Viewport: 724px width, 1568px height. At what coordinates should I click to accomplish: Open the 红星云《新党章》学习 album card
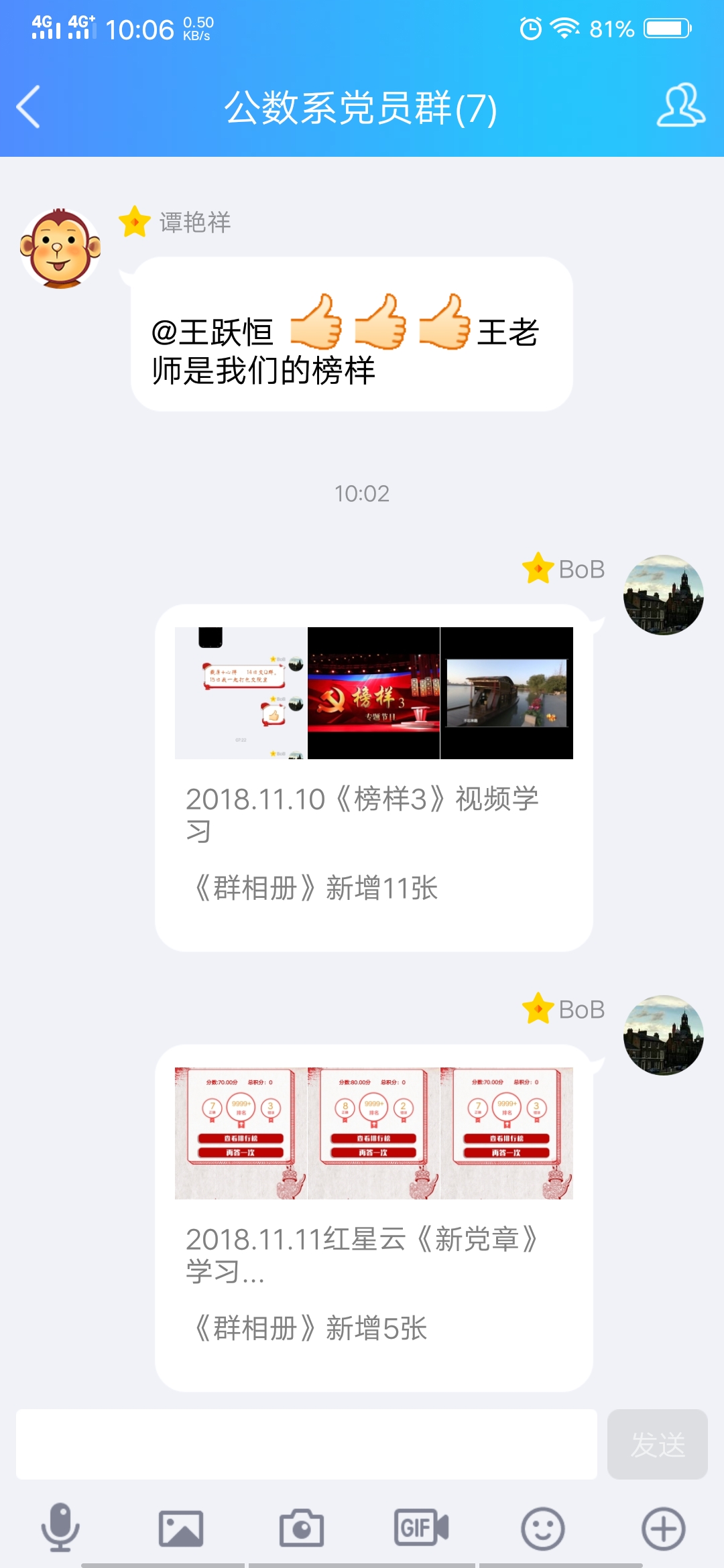point(373,1217)
